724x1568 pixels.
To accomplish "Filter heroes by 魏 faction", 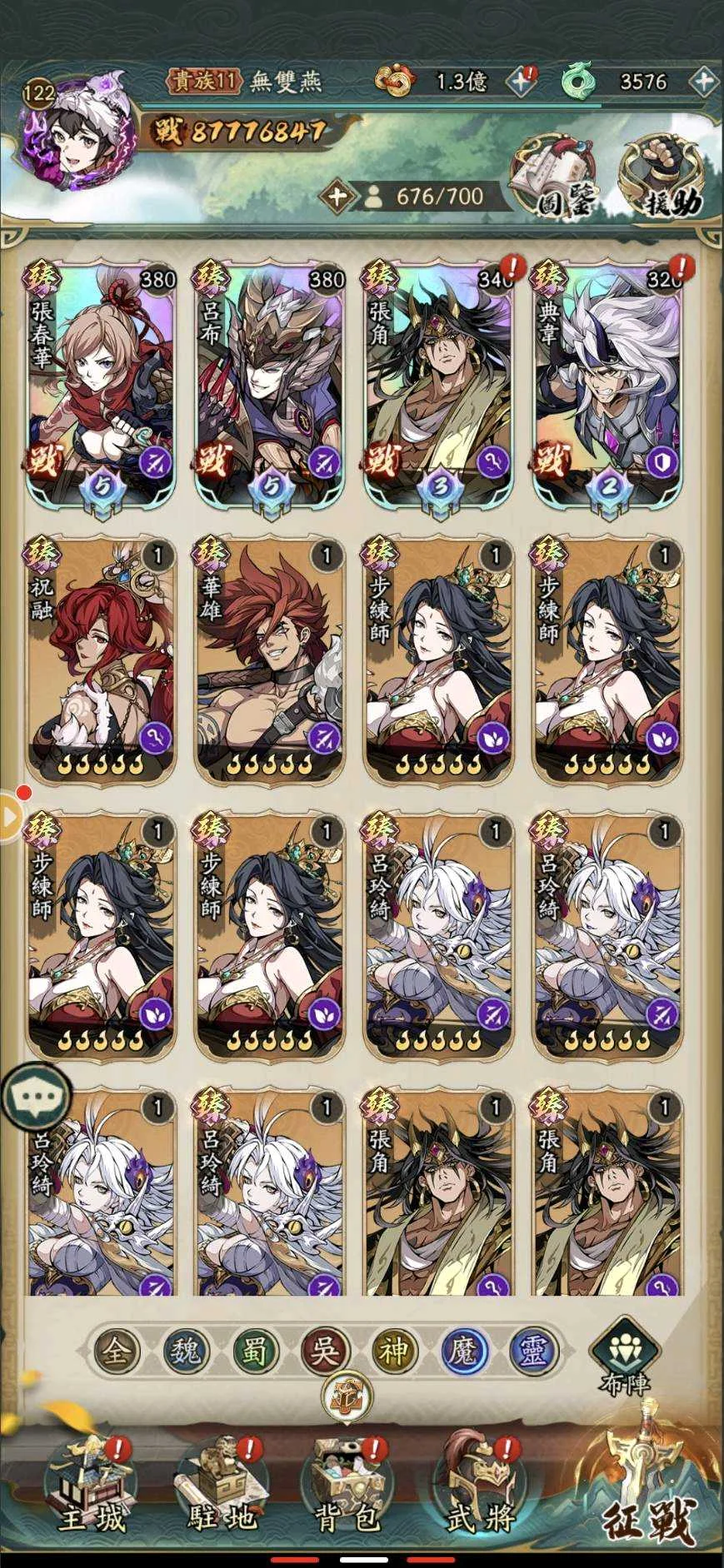I will 184,1351.
